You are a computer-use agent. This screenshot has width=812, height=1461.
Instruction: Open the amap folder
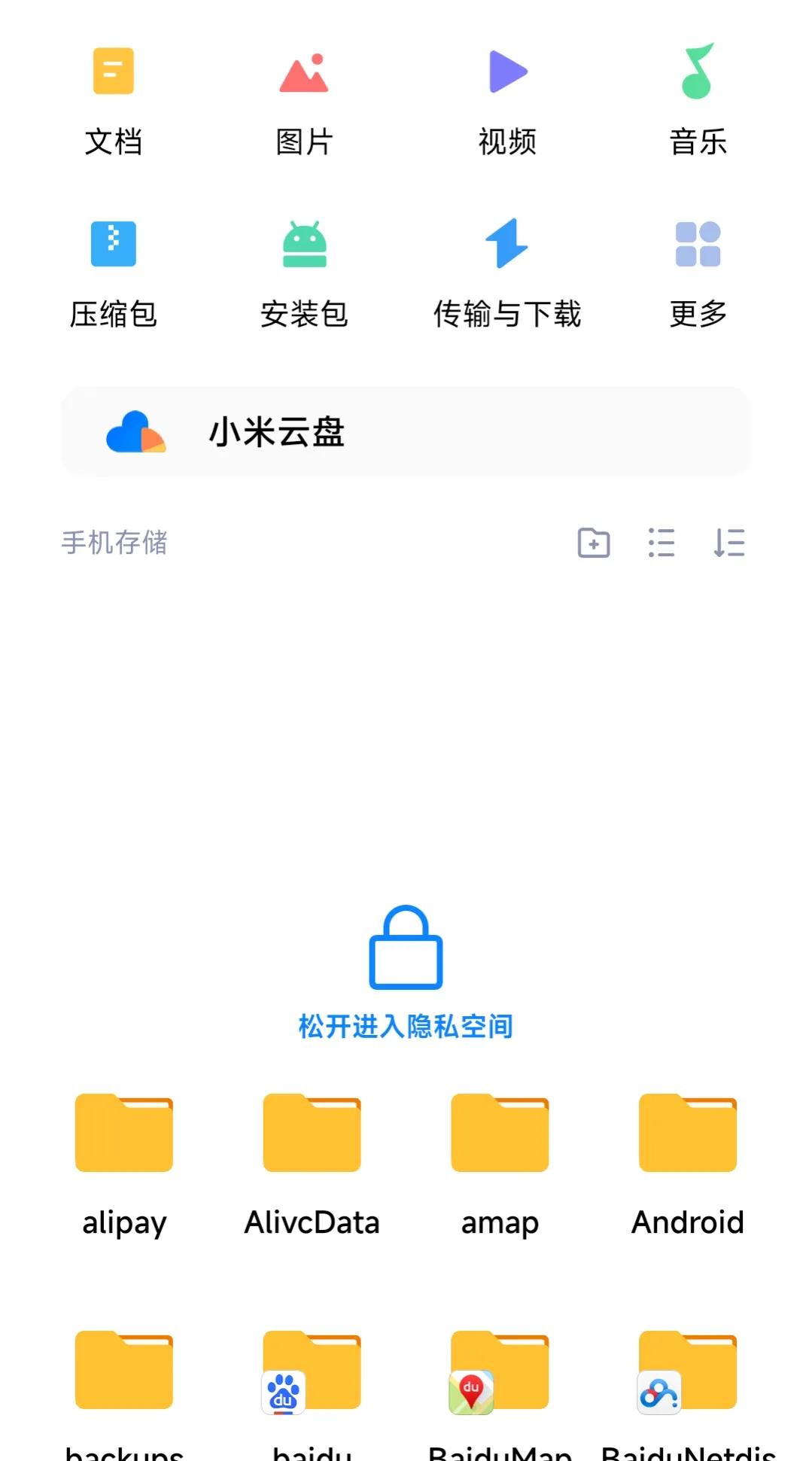click(x=499, y=1159)
